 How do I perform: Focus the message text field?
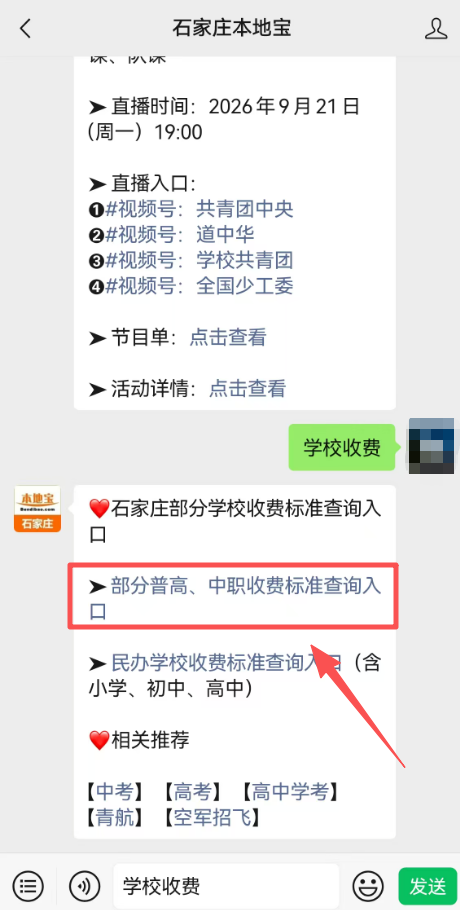(226, 886)
